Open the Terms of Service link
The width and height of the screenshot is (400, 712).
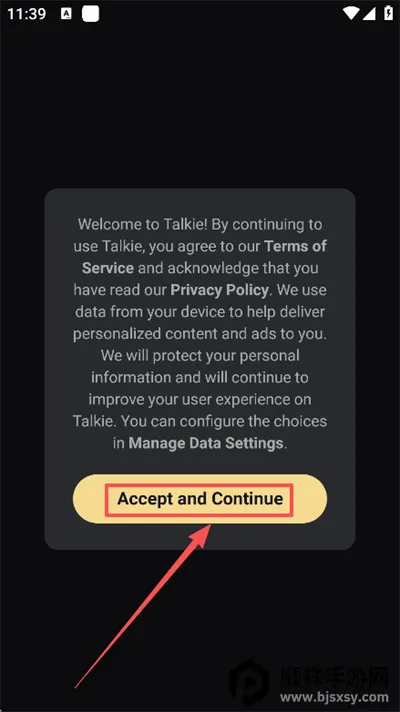click(x=295, y=246)
